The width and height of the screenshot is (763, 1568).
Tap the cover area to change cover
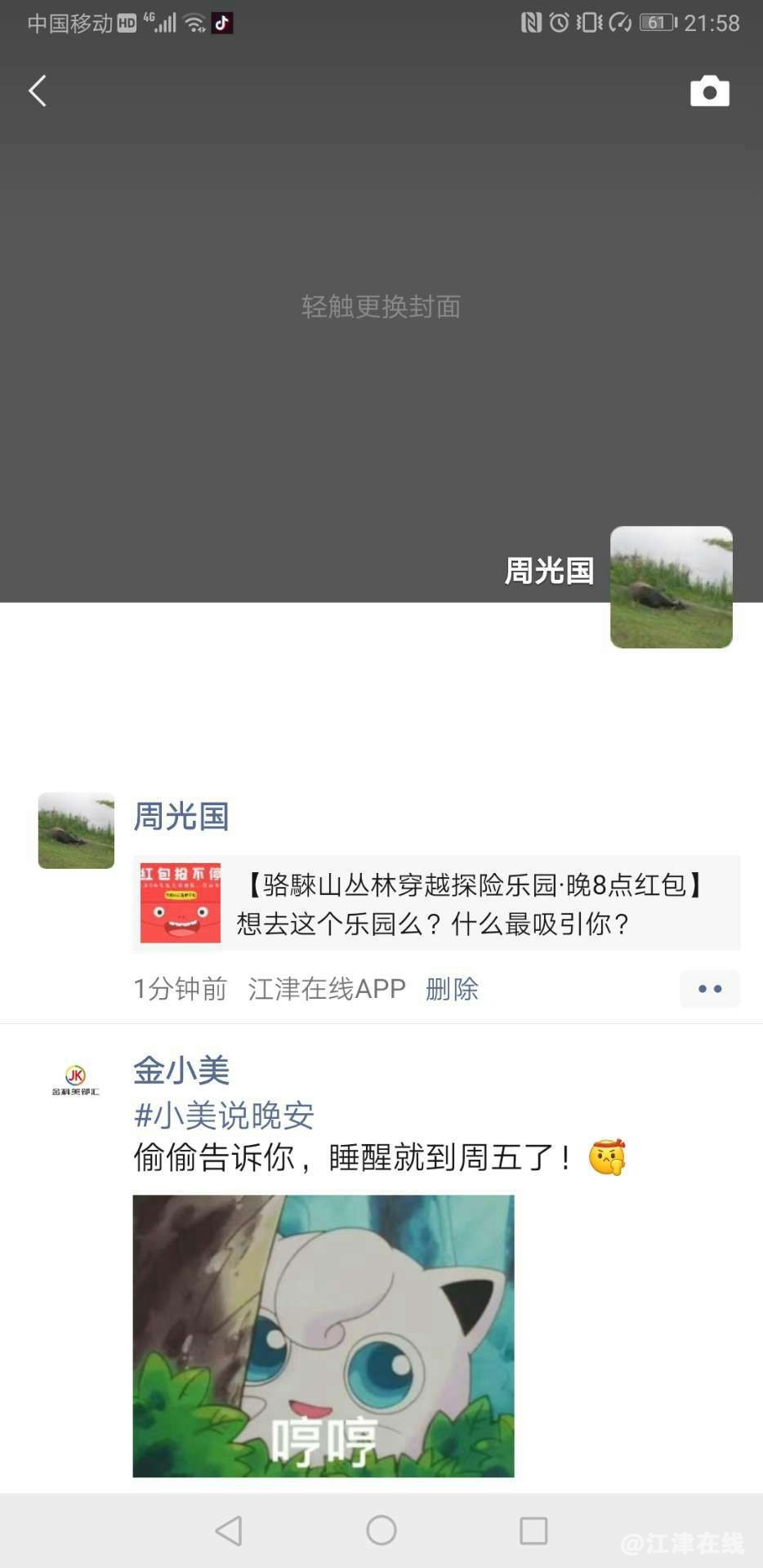pyautogui.click(x=381, y=307)
